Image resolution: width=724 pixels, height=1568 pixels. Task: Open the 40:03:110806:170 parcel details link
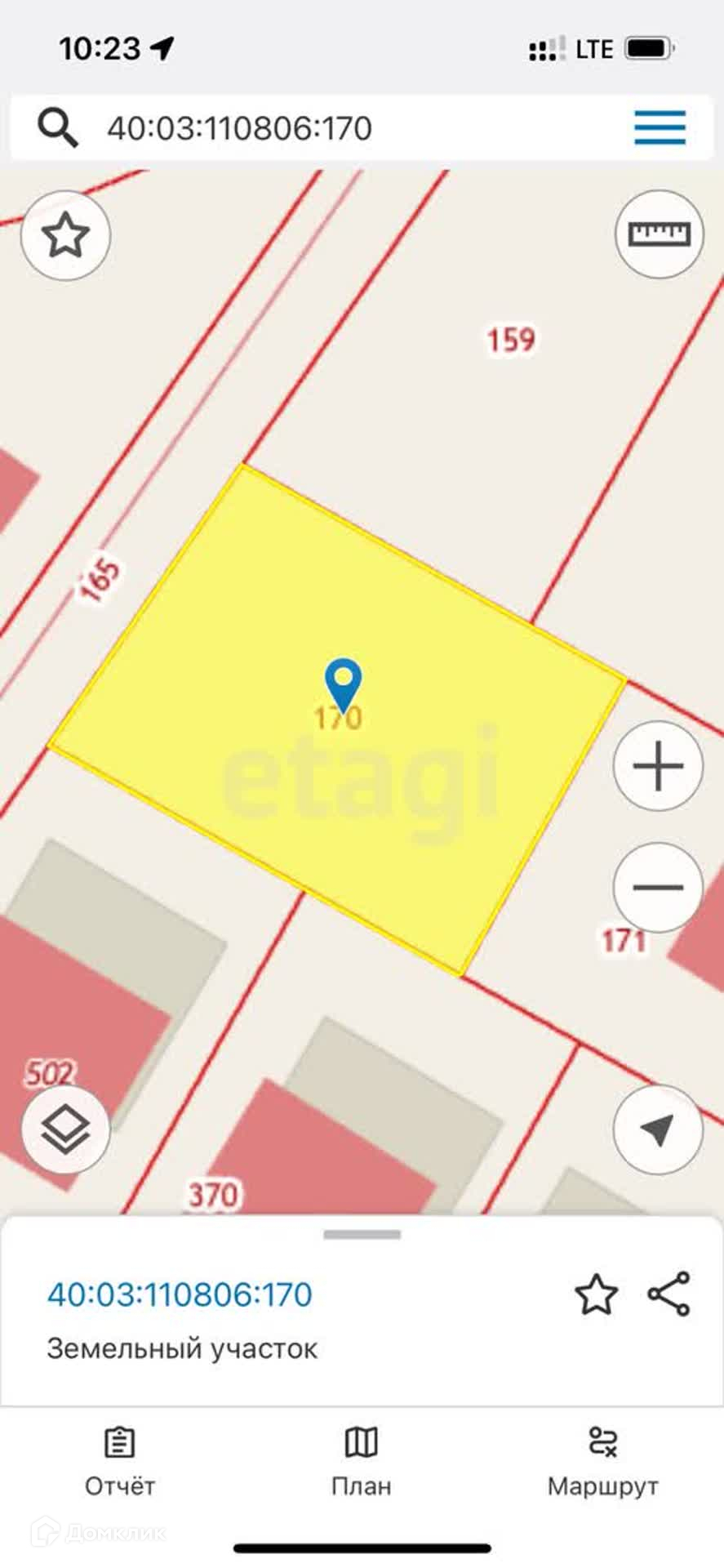[180, 1294]
